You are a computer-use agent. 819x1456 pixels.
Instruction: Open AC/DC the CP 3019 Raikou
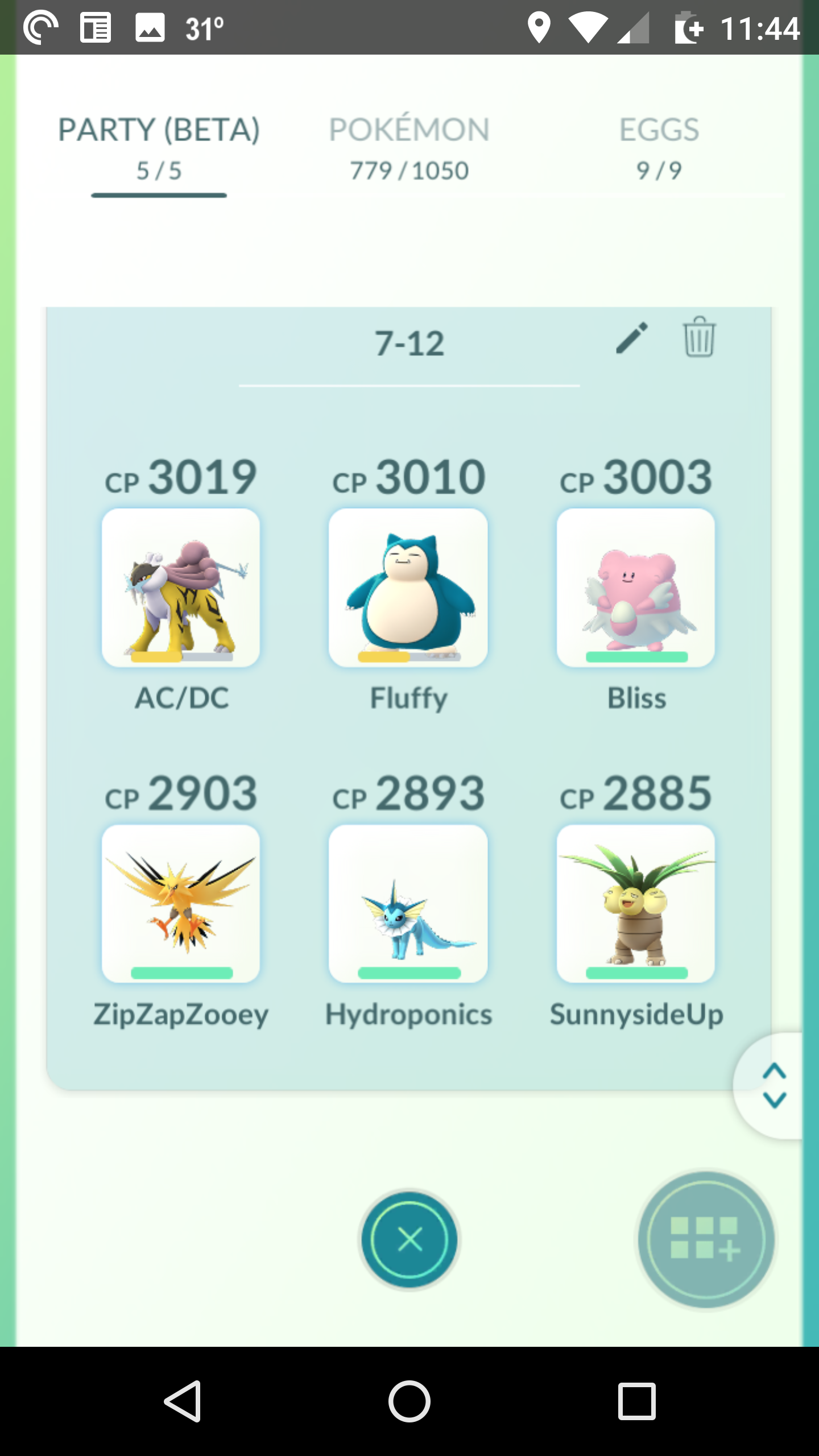[181, 588]
